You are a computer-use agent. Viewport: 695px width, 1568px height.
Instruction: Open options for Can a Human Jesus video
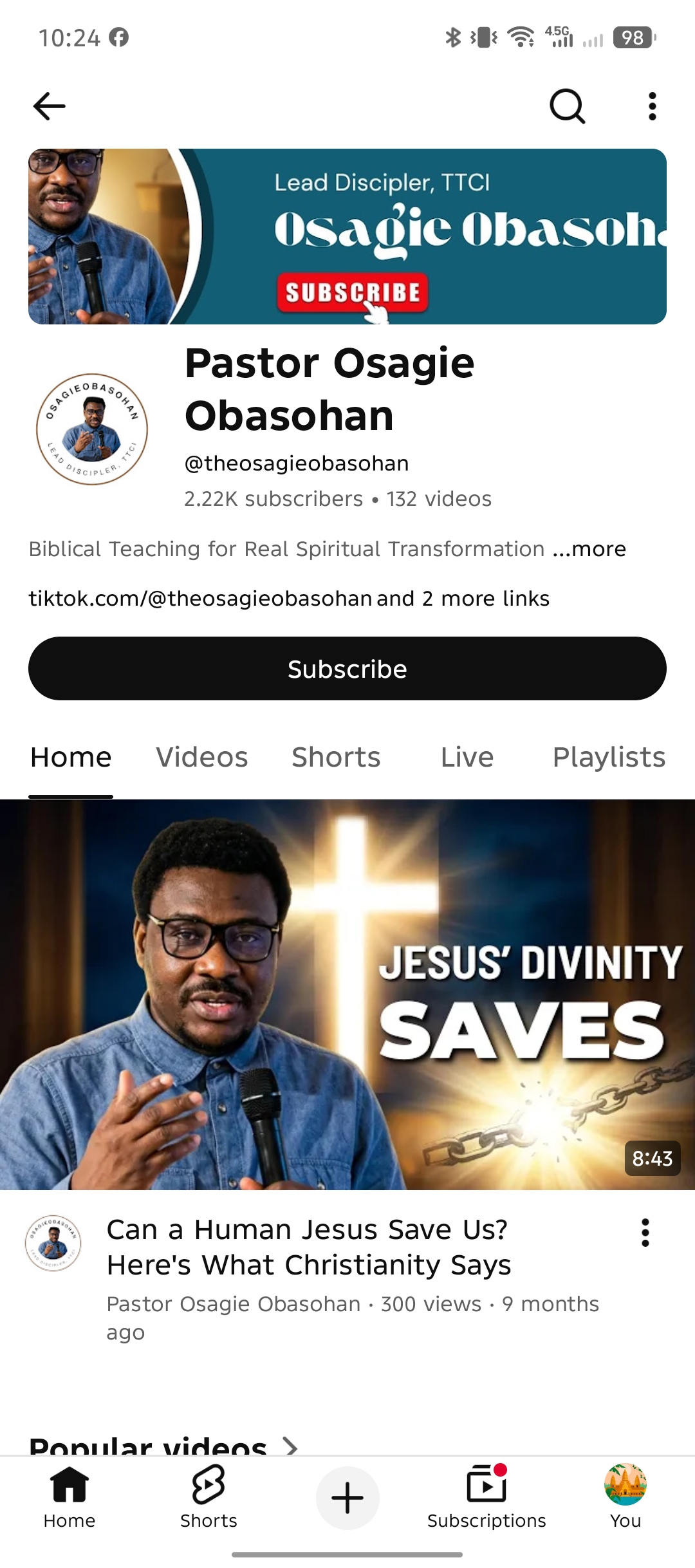pyautogui.click(x=645, y=1233)
